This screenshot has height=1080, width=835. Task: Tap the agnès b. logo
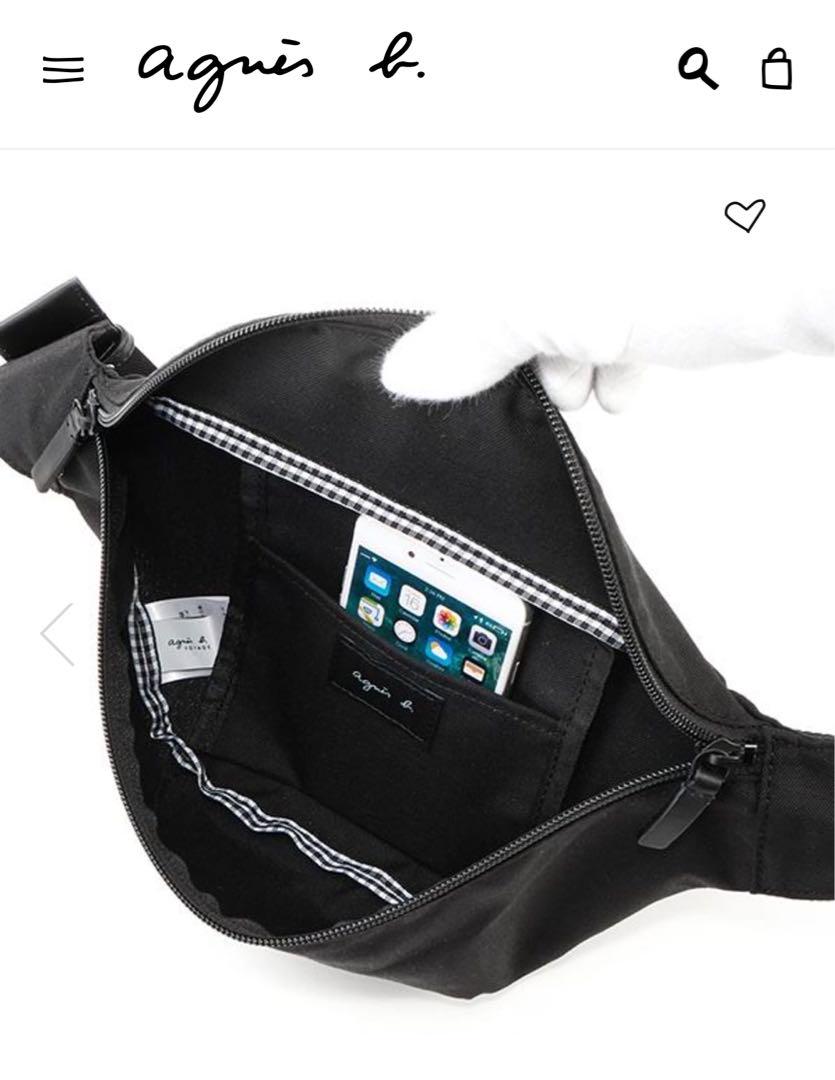(x=281, y=70)
